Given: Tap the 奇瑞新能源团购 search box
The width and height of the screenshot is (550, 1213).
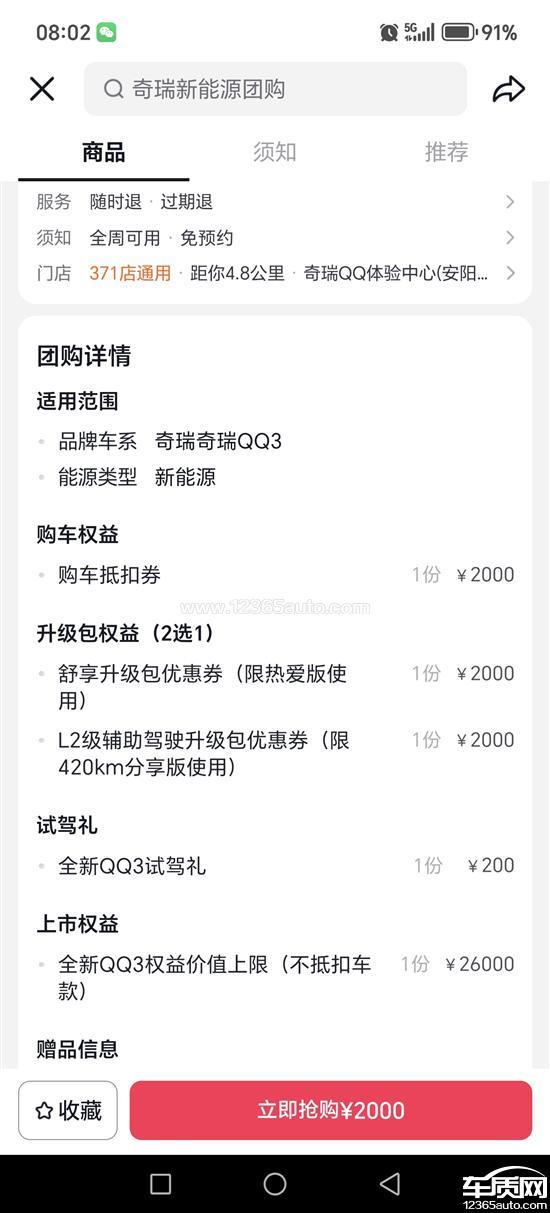Looking at the screenshot, I should 275,89.
